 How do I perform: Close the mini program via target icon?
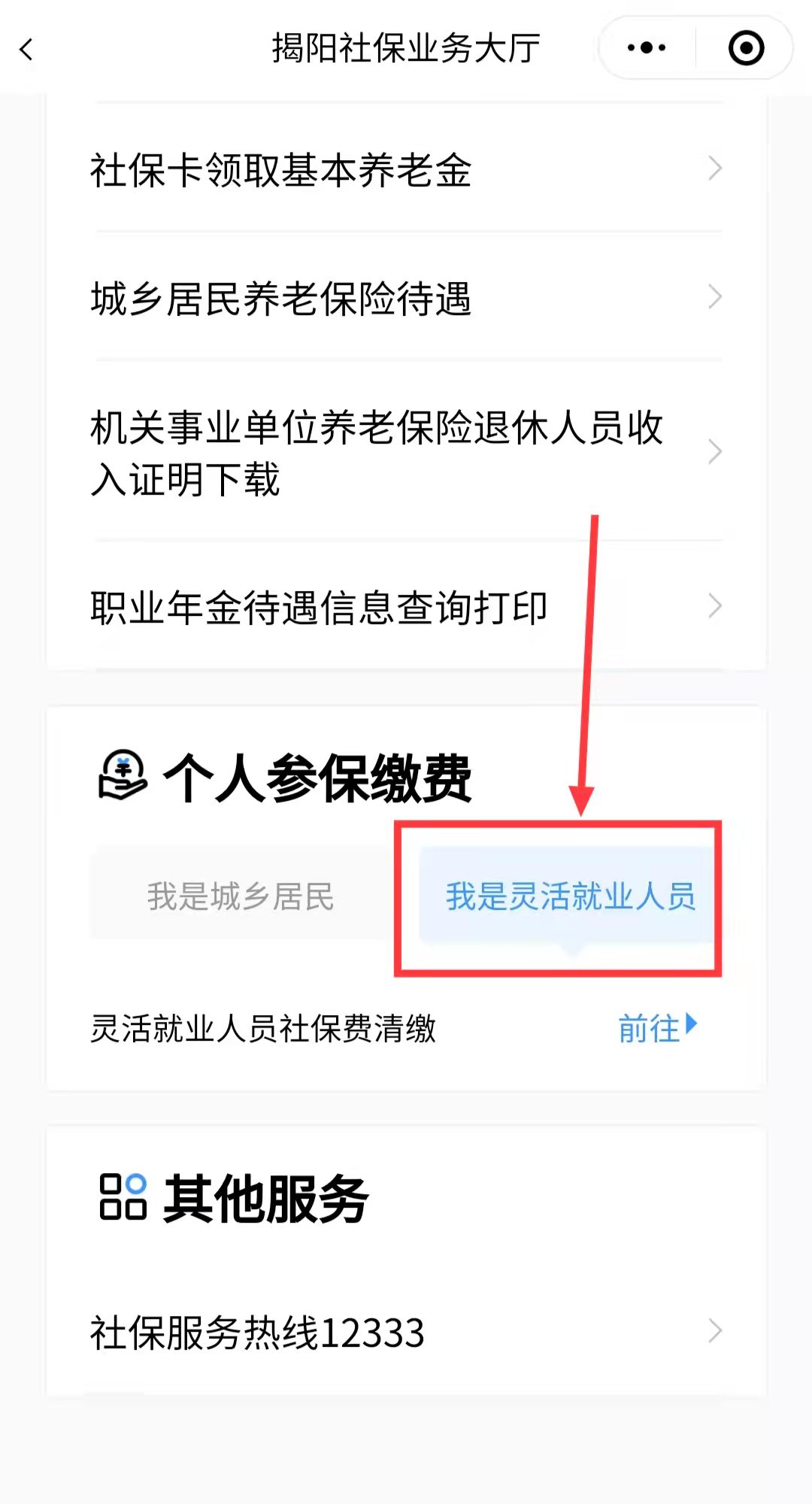click(x=746, y=48)
